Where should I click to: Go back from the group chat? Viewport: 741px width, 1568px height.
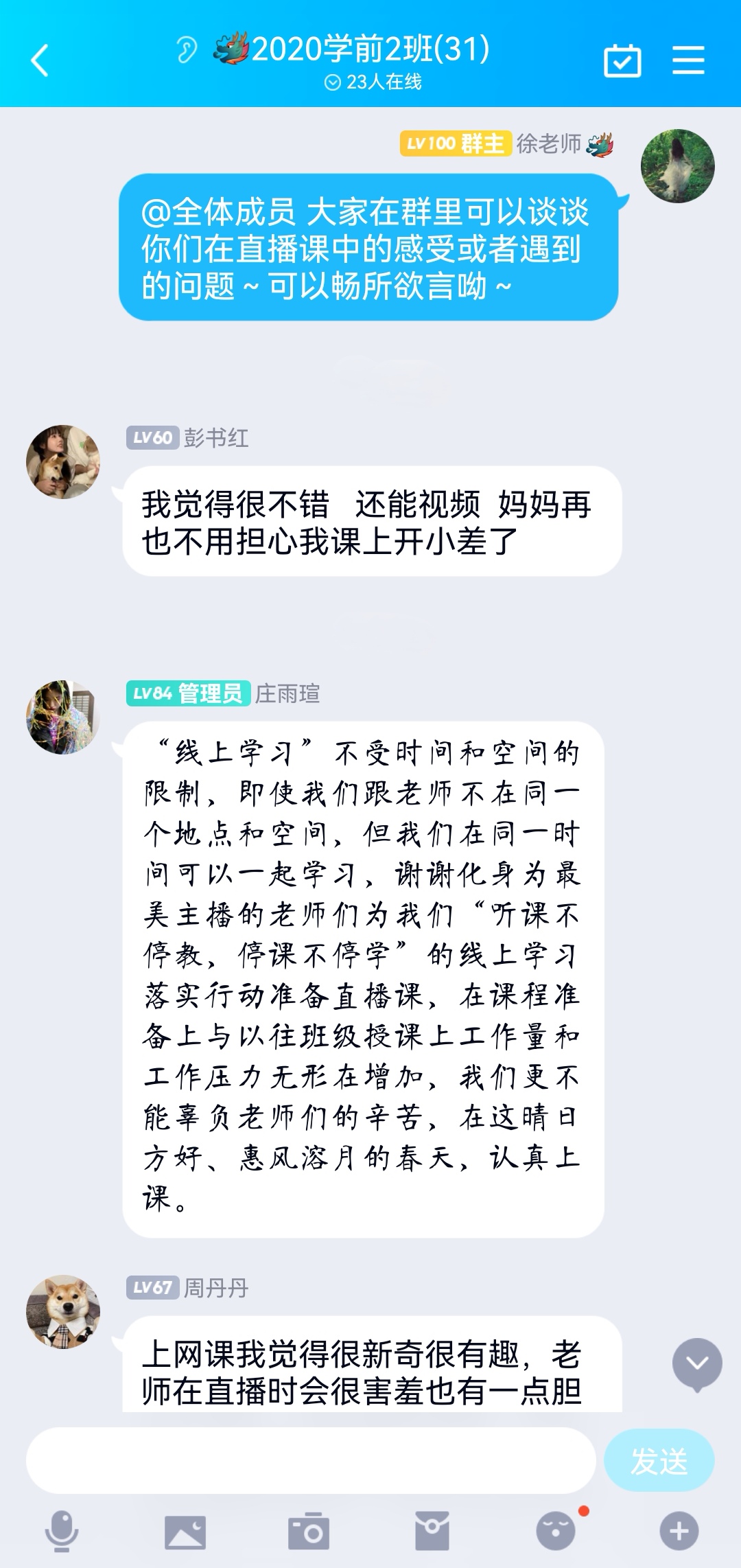click(40, 60)
